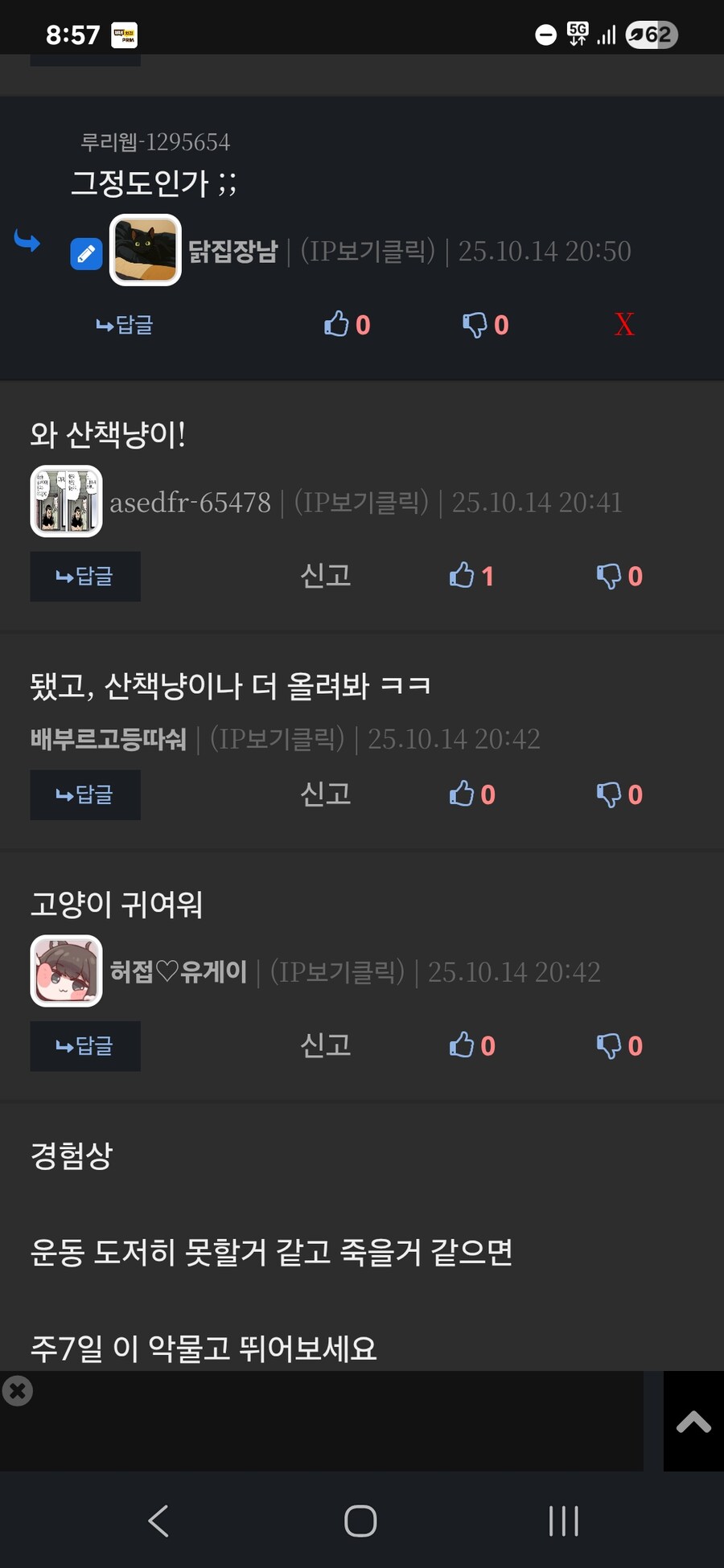View IP of 배부르고등따숴
The width and height of the screenshot is (724, 1568).
(277, 738)
